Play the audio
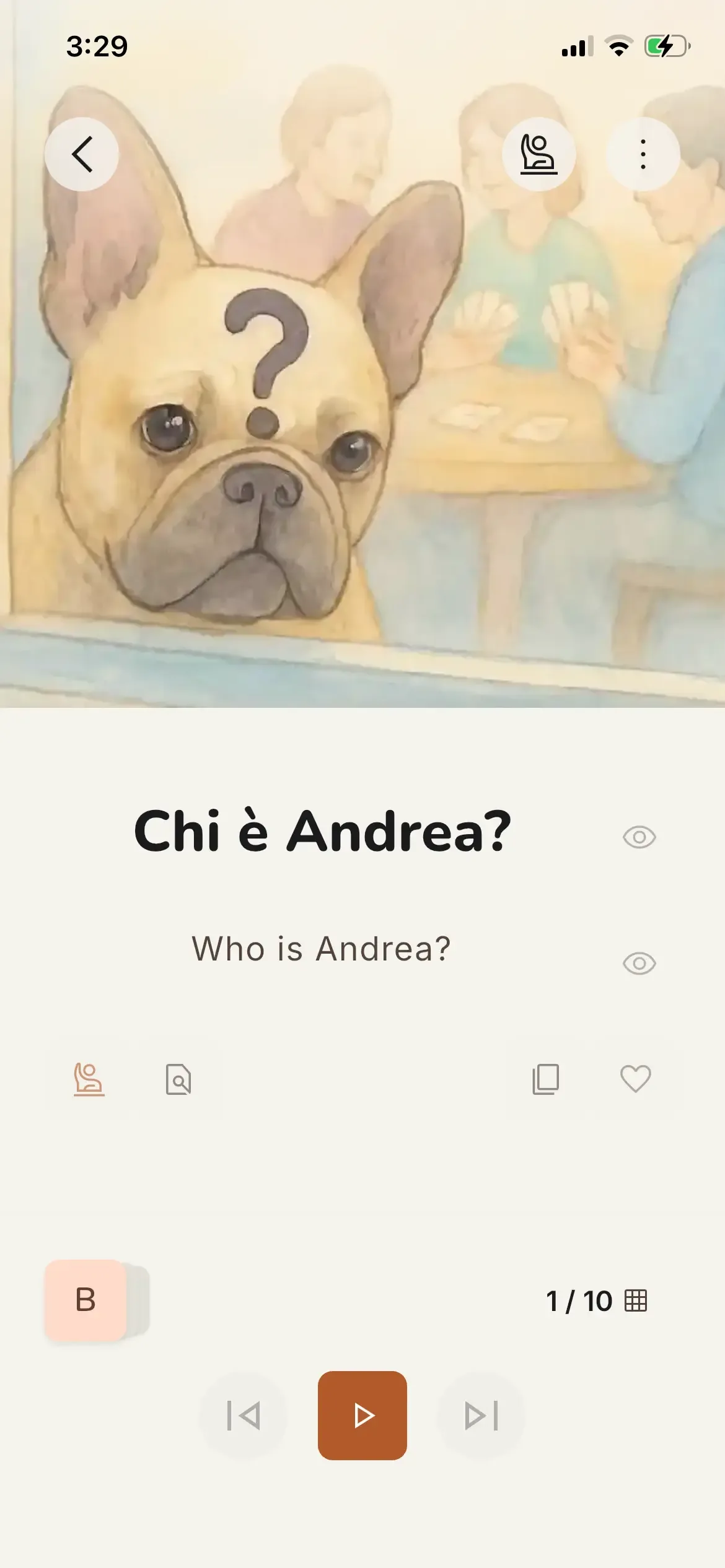 (x=362, y=1416)
